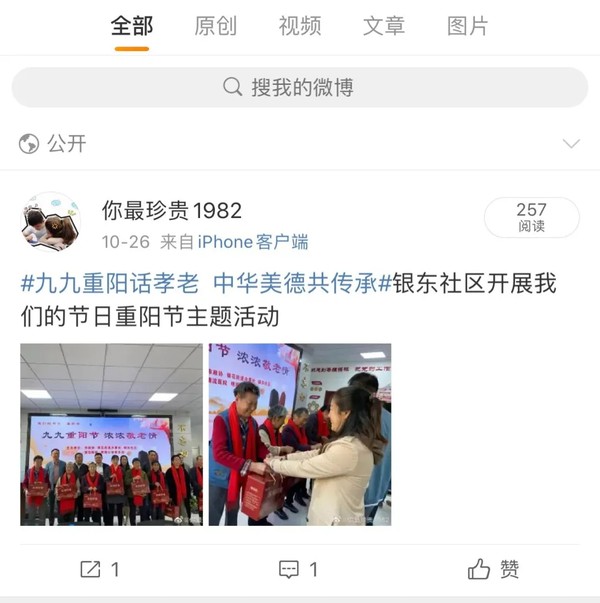Image resolution: width=600 pixels, height=603 pixels.
Task: Open comments on the 重阳节 post
Action: [x=299, y=569]
